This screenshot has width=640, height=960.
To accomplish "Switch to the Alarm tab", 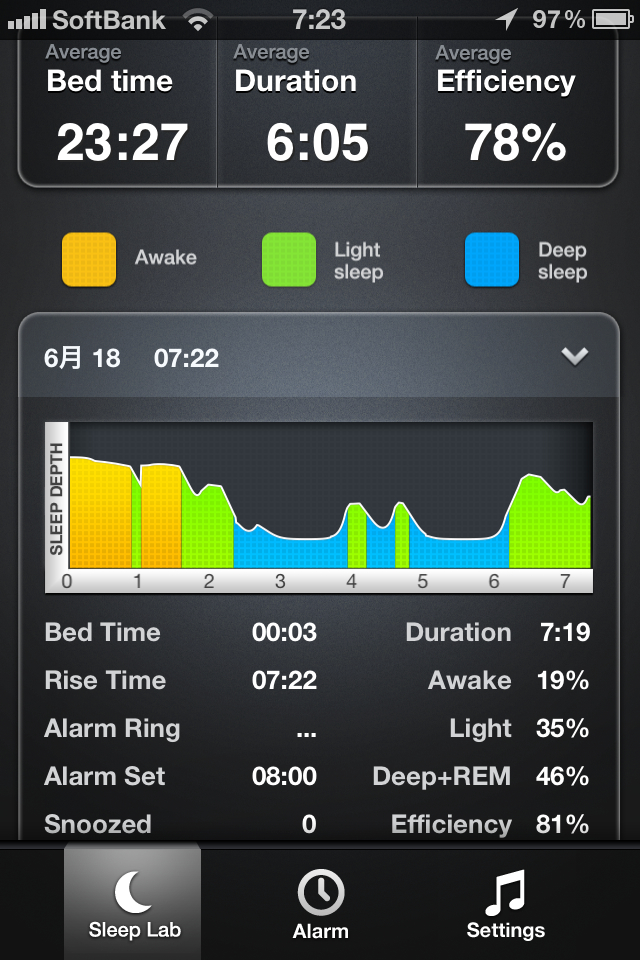I will click(320, 903).
